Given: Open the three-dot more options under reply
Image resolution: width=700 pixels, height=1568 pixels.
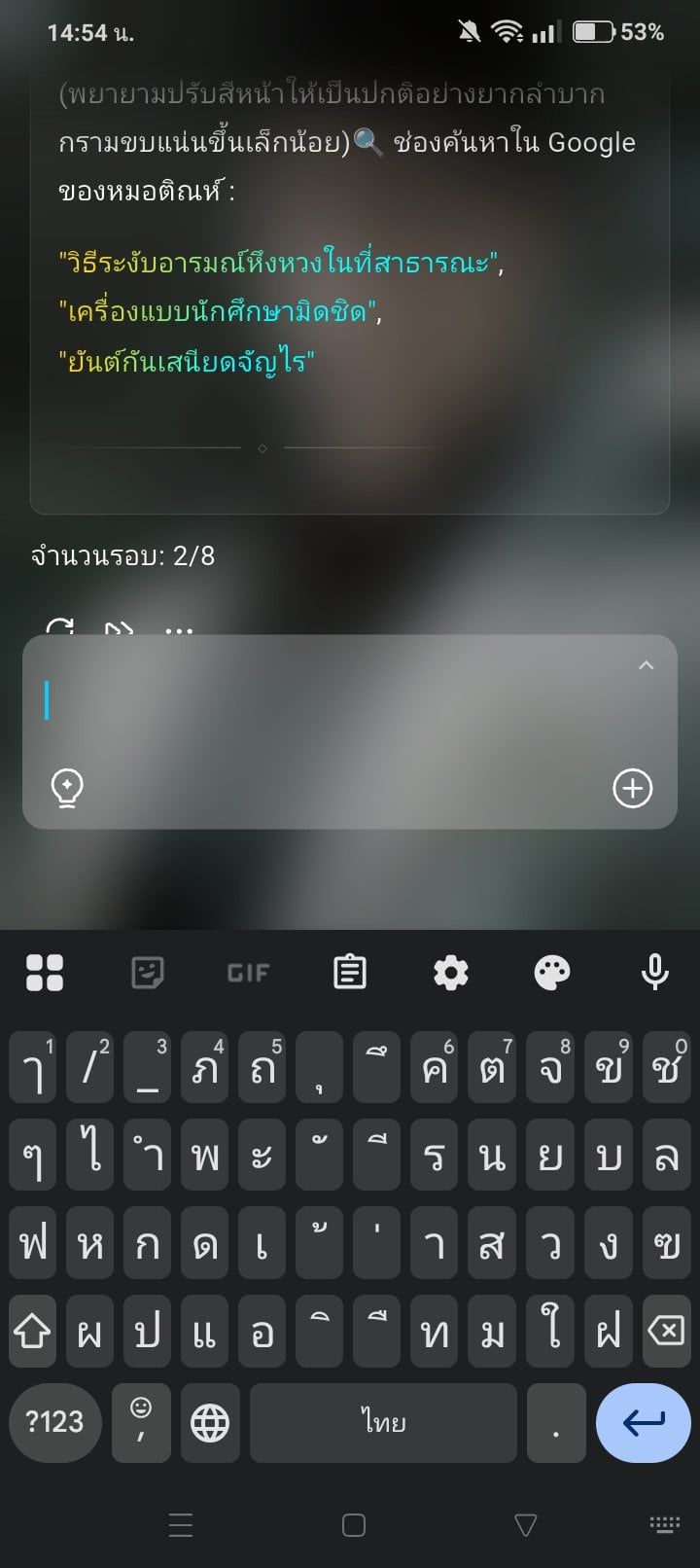Looking at the screenshot, I should [179, 629].
